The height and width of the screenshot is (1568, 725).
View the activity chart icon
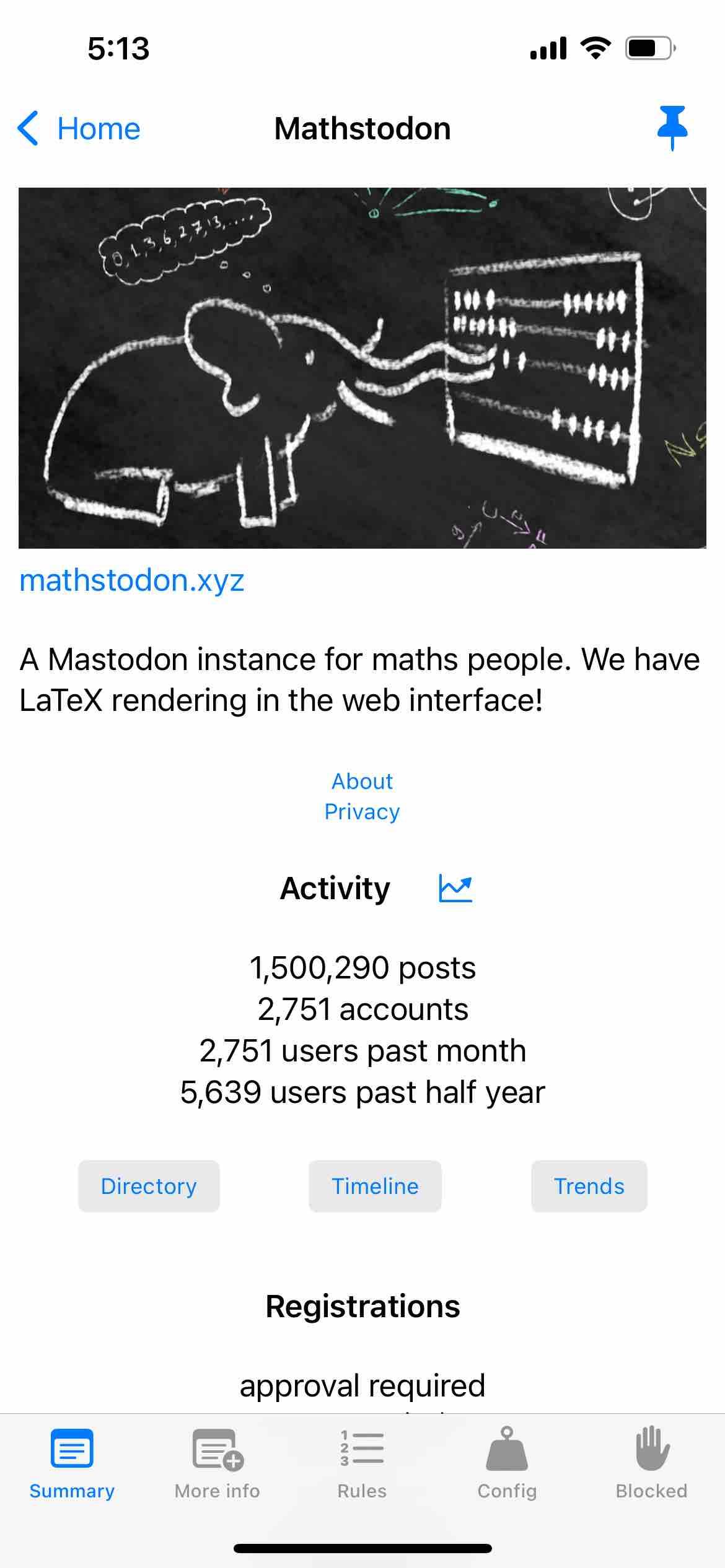pos(455,889)
